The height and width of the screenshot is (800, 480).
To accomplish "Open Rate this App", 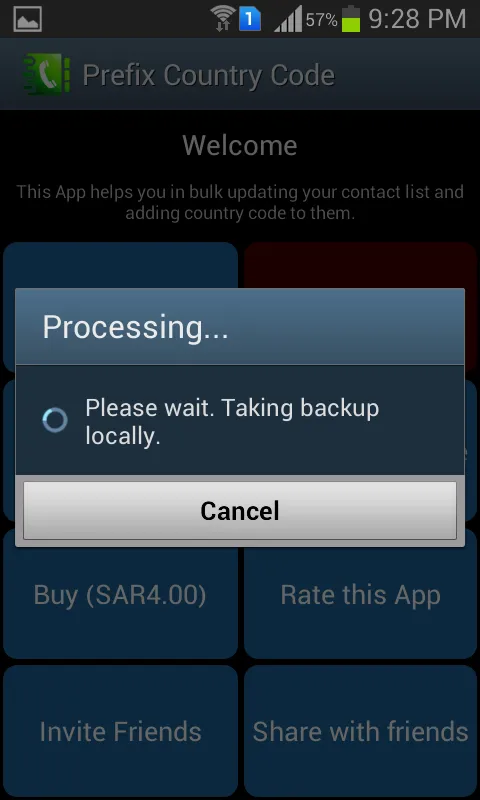I will tap(360, 595).
